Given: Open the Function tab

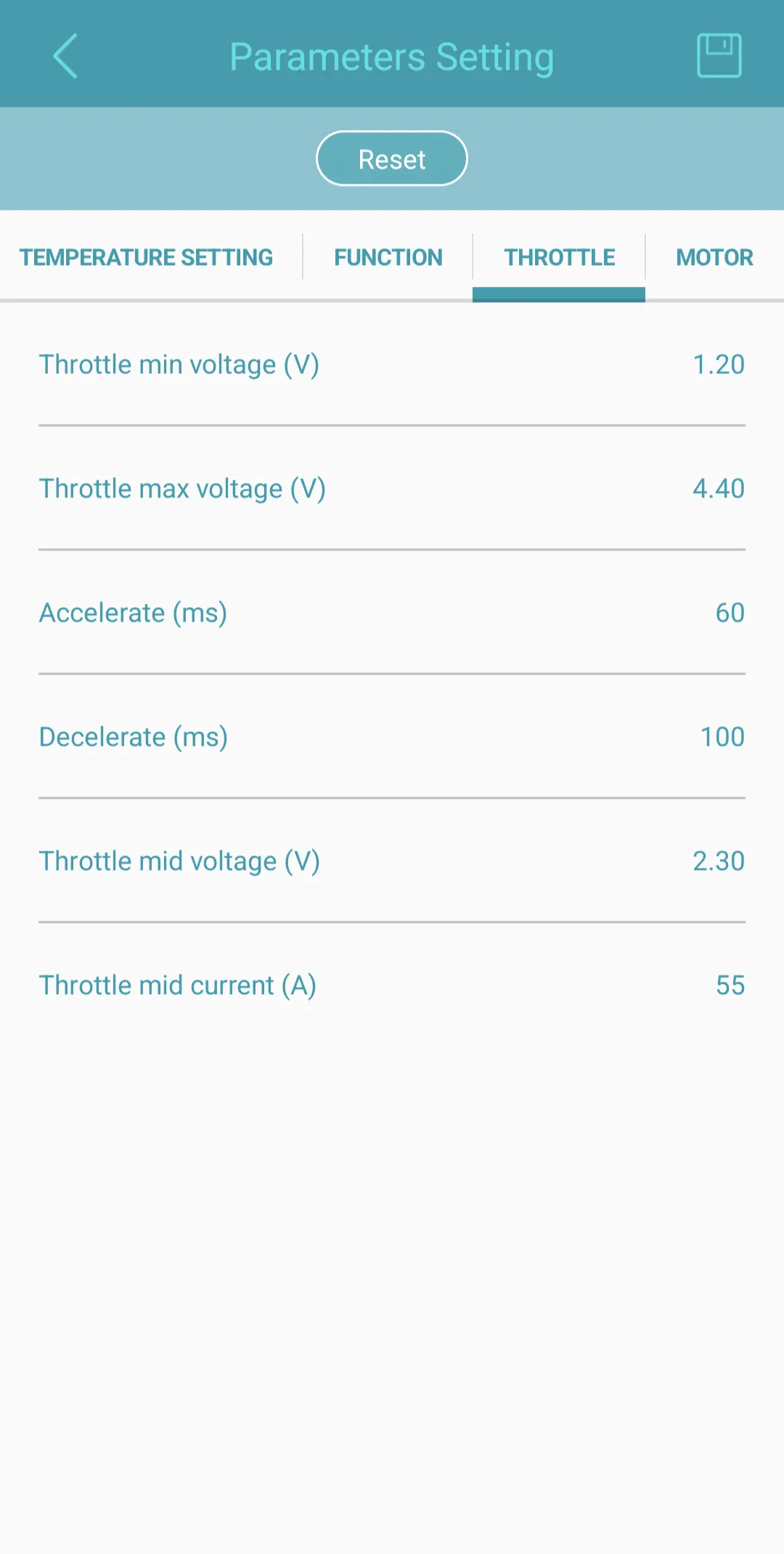Looking at the screenshot, I should coord(388,257).
